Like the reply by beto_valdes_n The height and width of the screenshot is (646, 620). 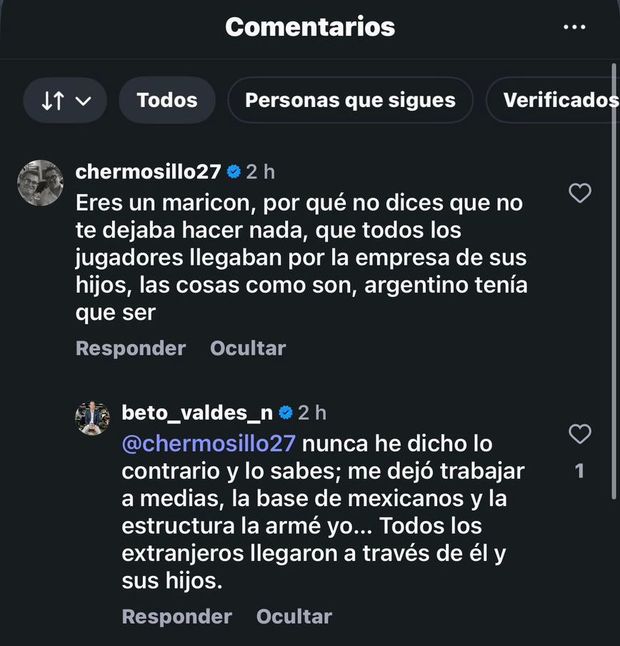[x=580, y=434]
